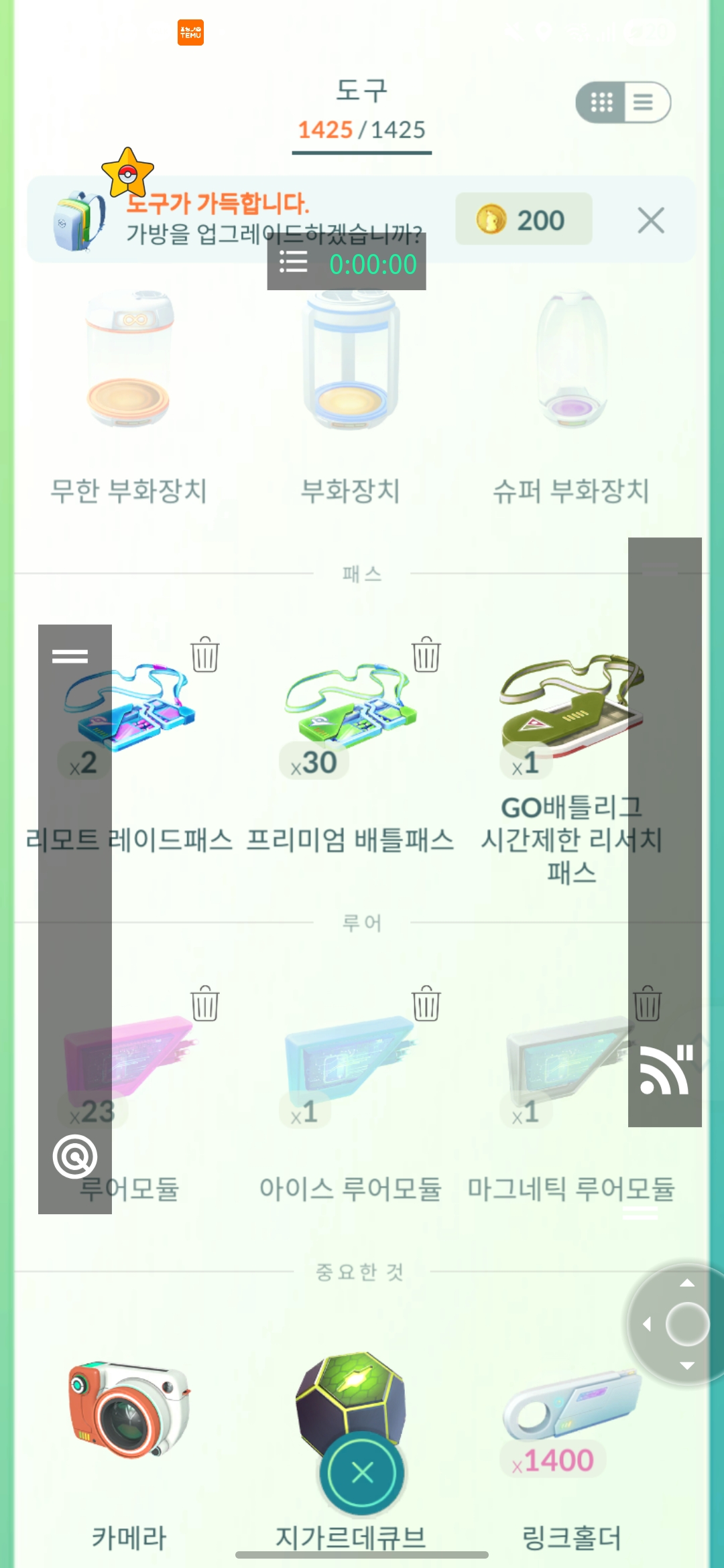Tap the target icon on left overlay
724x1568 pixels.
[75, 1156]
